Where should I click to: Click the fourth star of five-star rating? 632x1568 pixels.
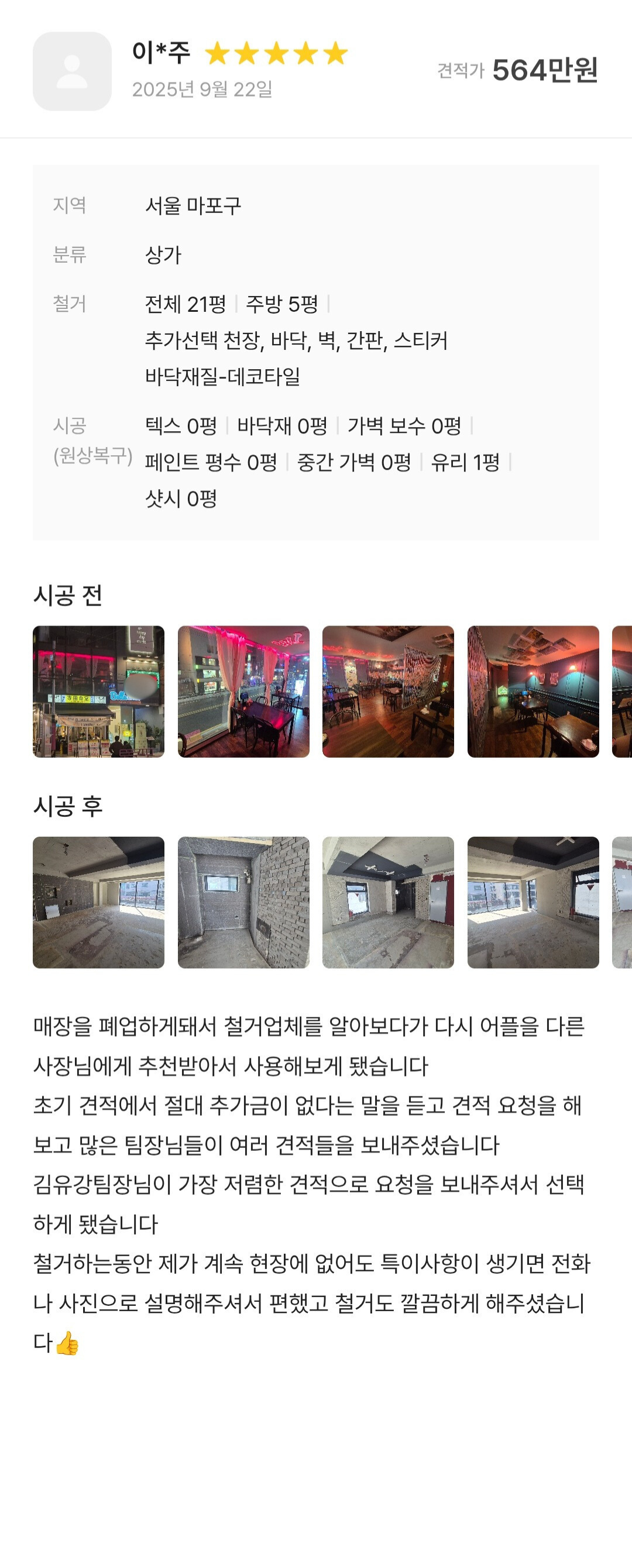307,55
